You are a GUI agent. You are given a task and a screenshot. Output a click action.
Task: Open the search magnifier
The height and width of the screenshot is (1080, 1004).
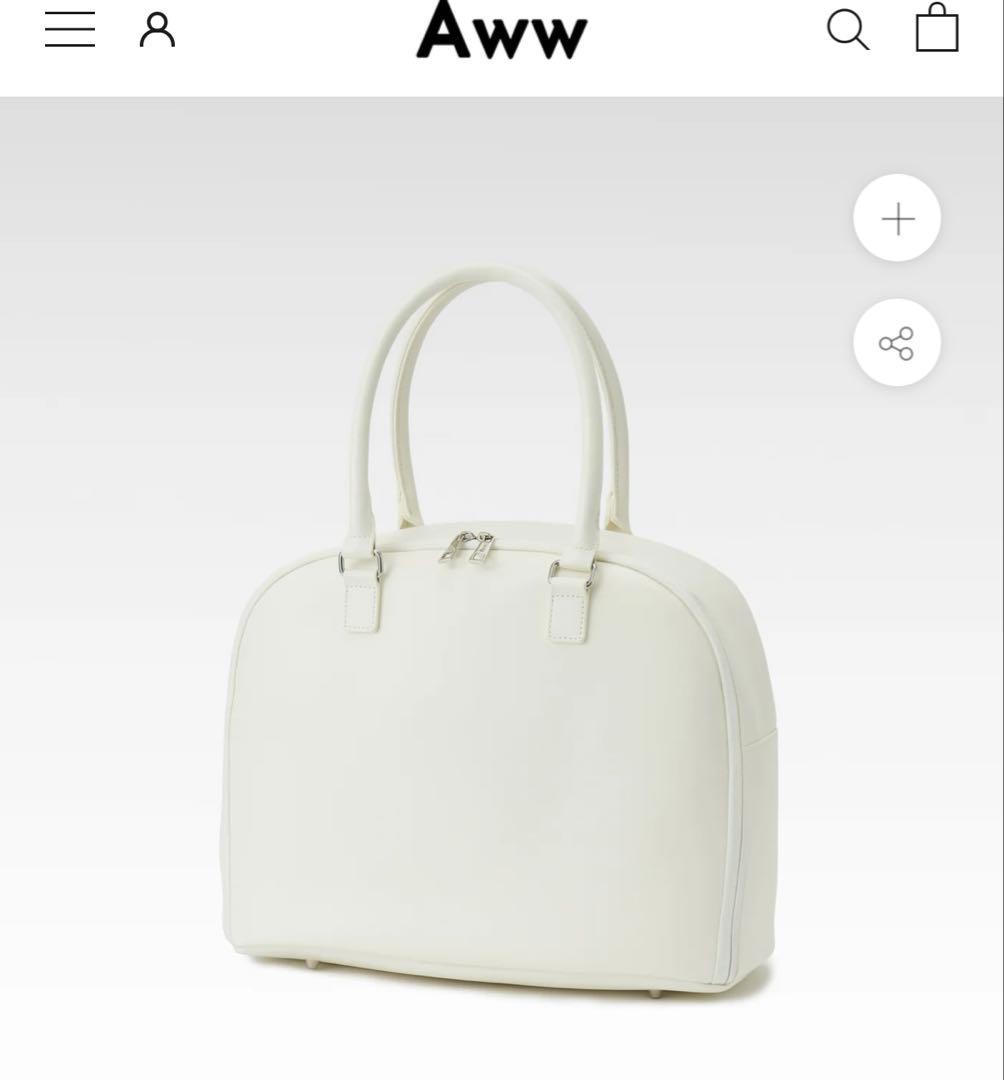pos(848,29)
